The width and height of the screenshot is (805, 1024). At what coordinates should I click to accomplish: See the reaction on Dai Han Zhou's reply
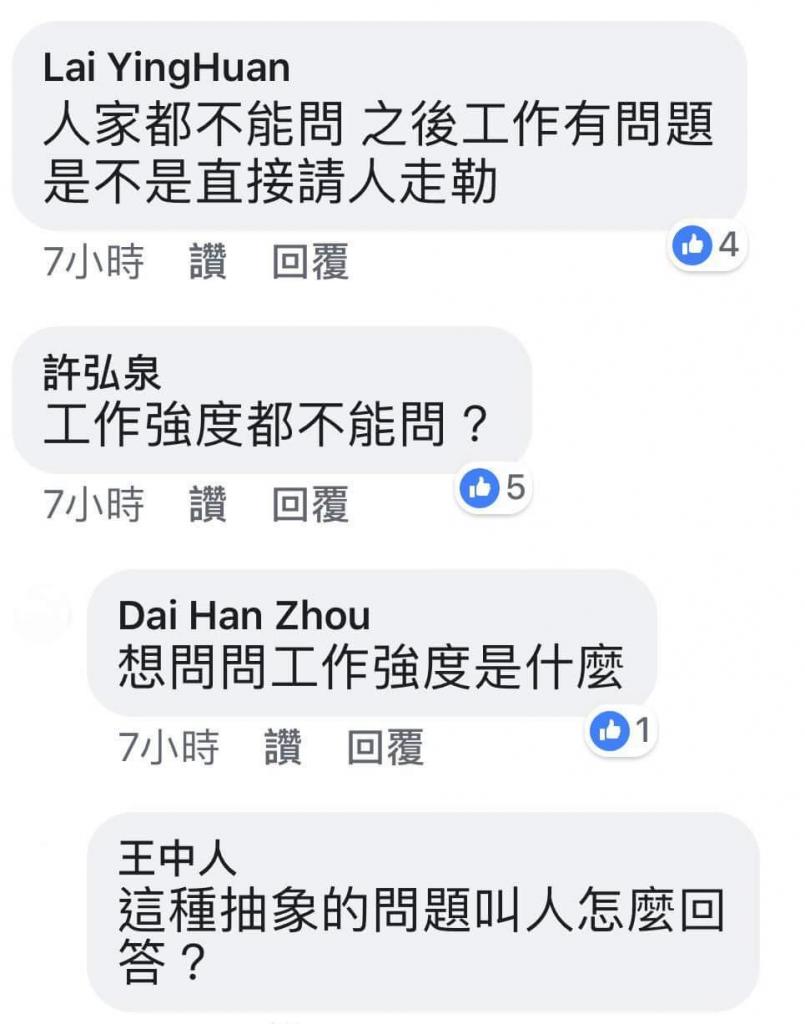pyautogui.click(x=620, y=732)
